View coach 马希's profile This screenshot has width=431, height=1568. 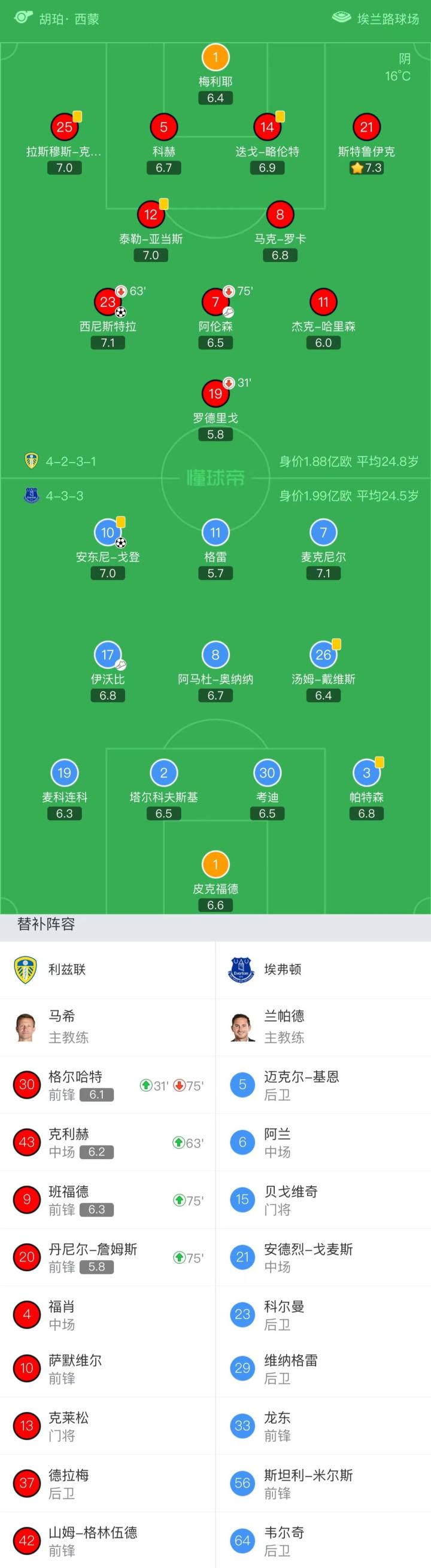[61, 1026]
